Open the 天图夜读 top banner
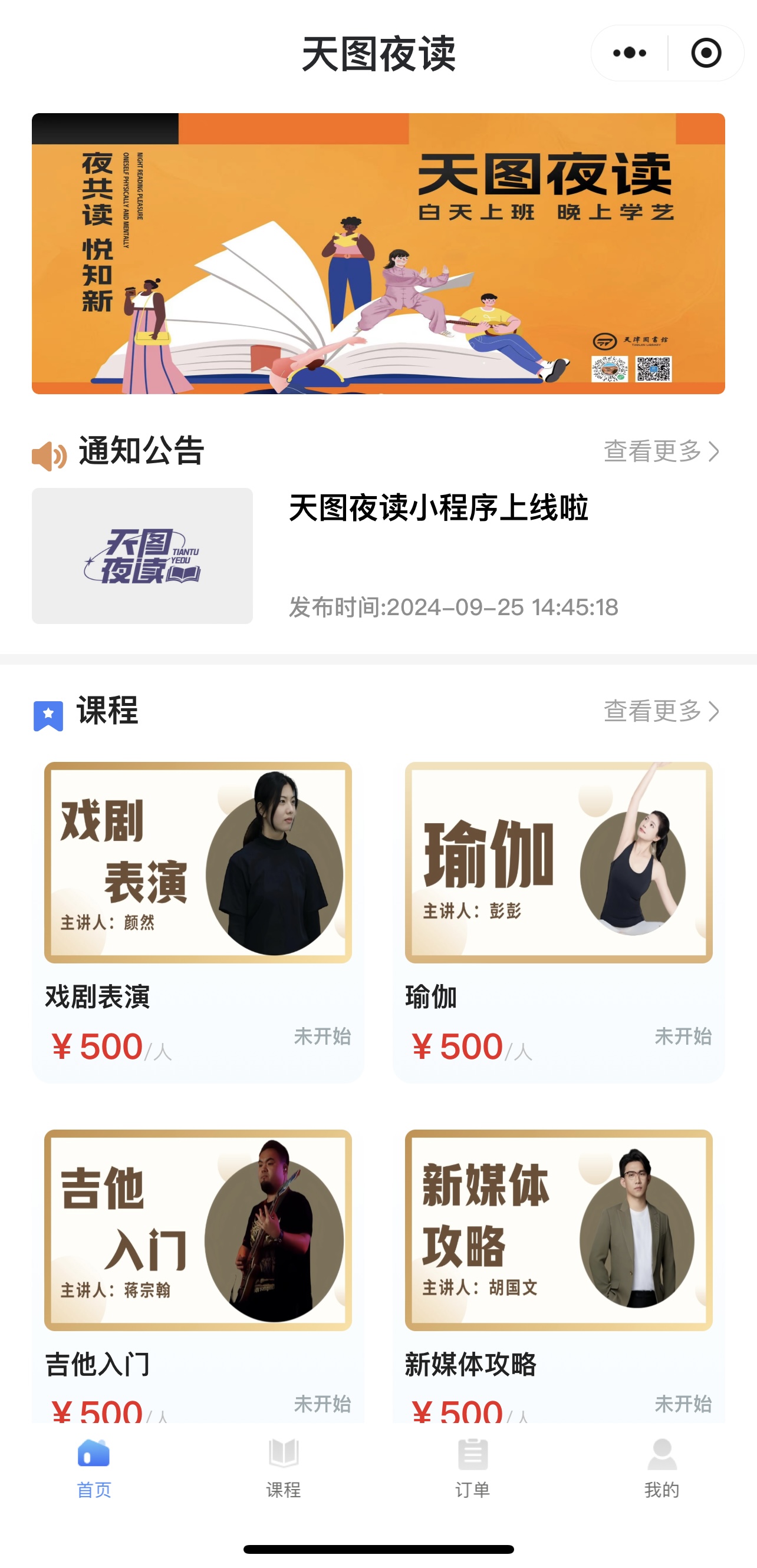Image resolution: width=757 pixels, height=1568 pixels. click(x=378, y=253)
